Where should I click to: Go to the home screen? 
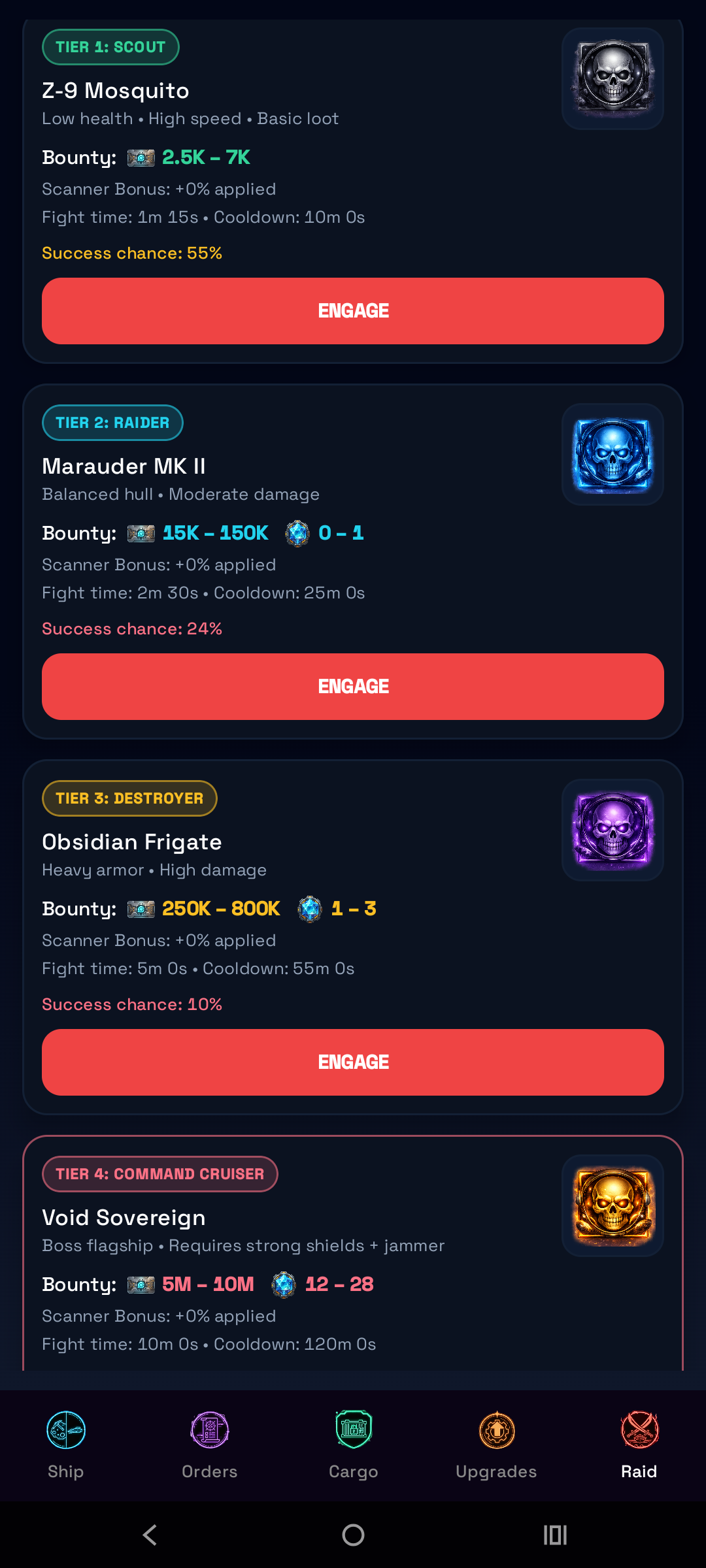[353, 1535]
